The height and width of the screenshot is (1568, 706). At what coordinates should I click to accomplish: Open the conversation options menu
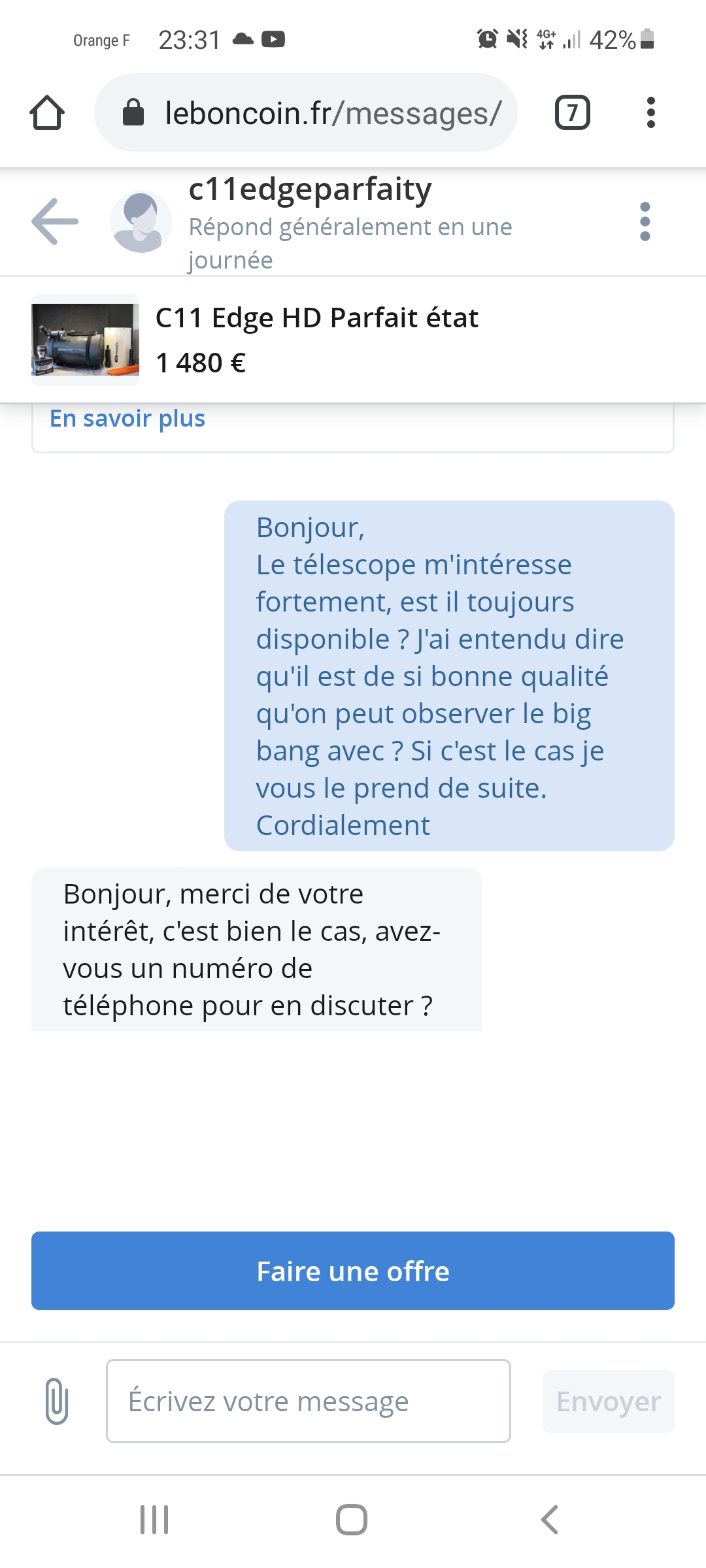pos(645,221)
